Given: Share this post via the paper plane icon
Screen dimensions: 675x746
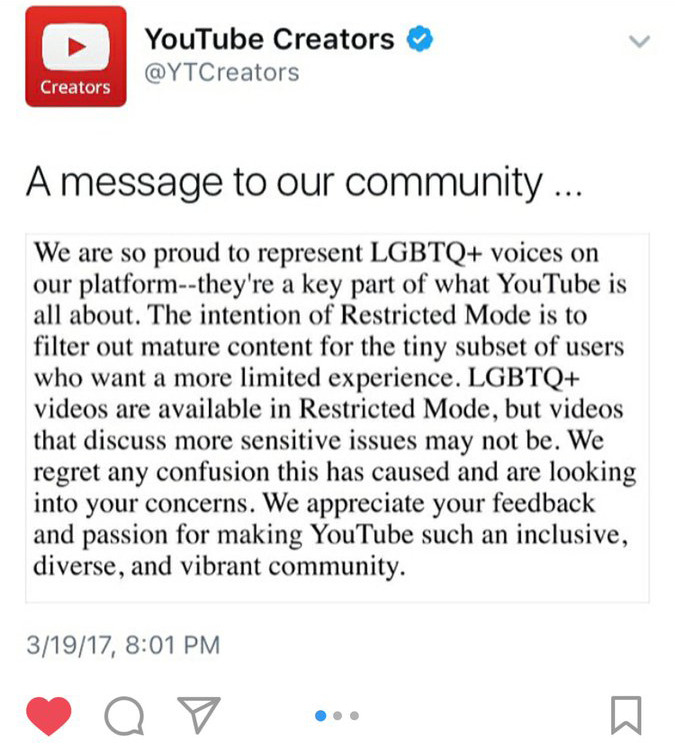Looking at the screenshot, I should coord(198,714).
